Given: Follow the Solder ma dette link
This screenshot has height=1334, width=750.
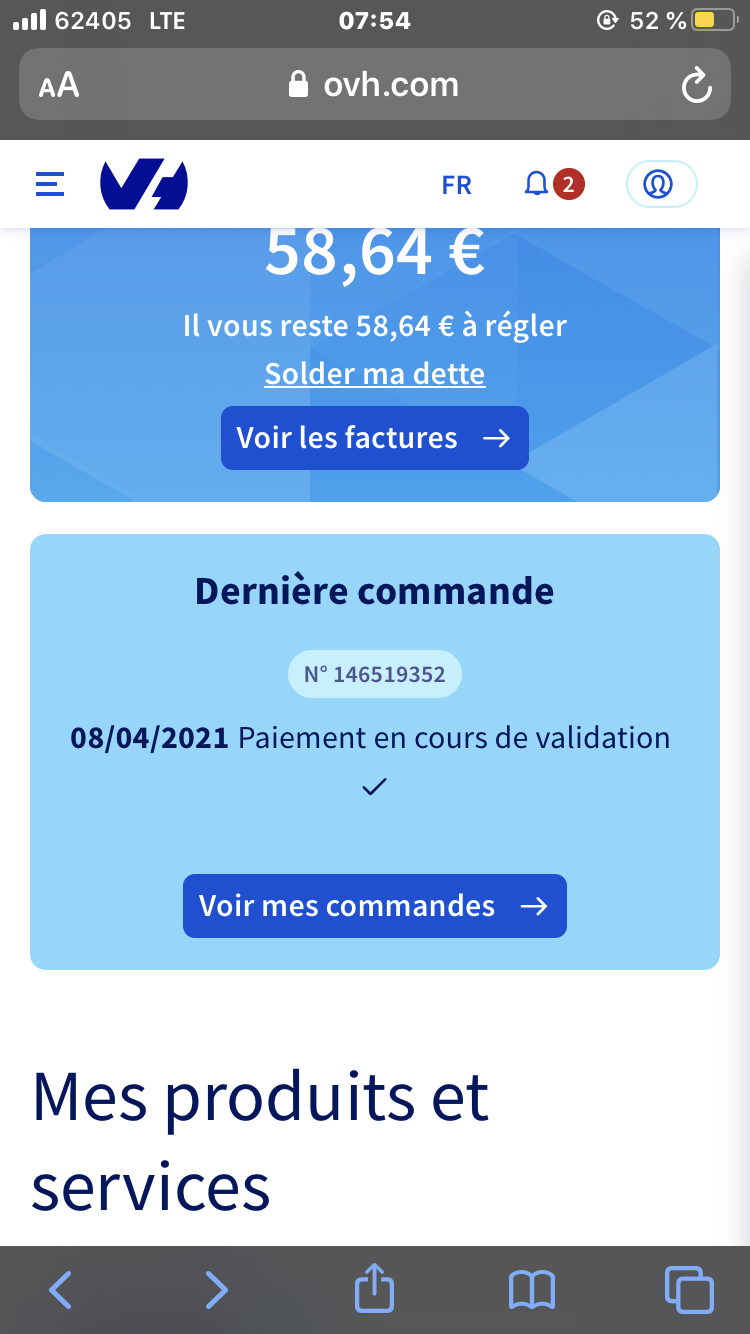Looking at the screenshot, I should [x=375, y=374].
